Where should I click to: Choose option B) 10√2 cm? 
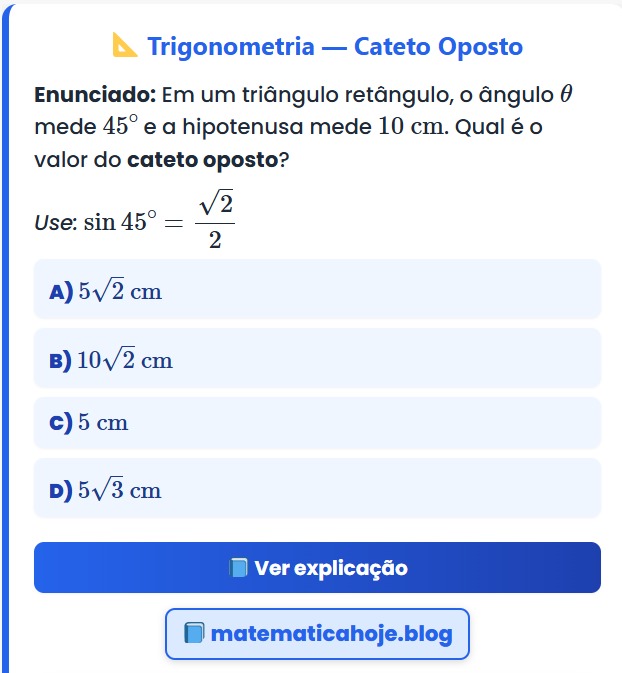[317, 359]
